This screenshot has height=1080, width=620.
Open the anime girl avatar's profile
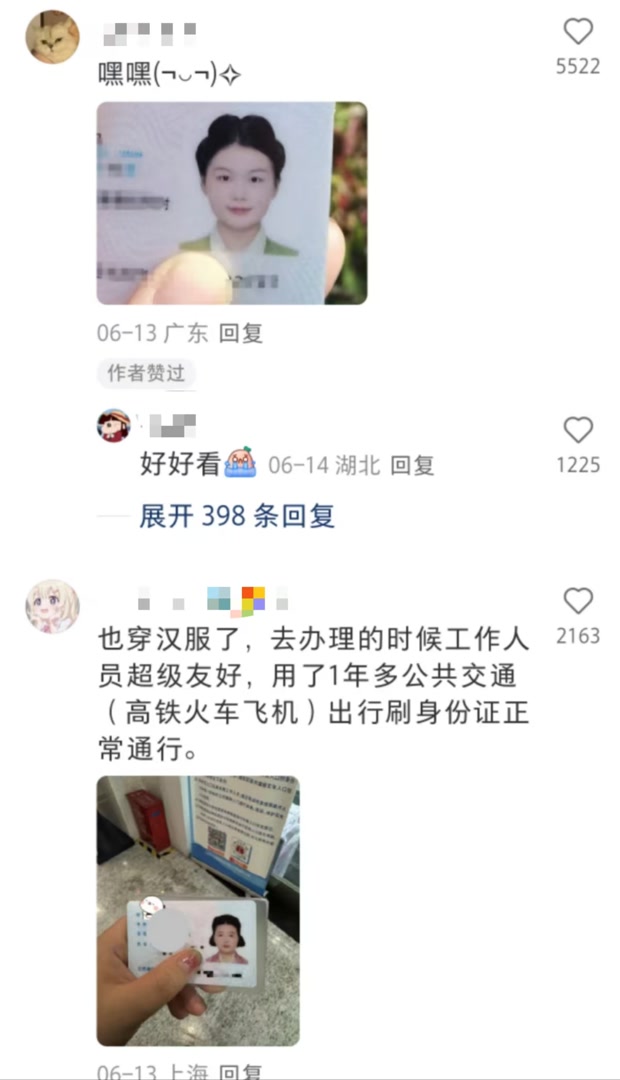52,606
